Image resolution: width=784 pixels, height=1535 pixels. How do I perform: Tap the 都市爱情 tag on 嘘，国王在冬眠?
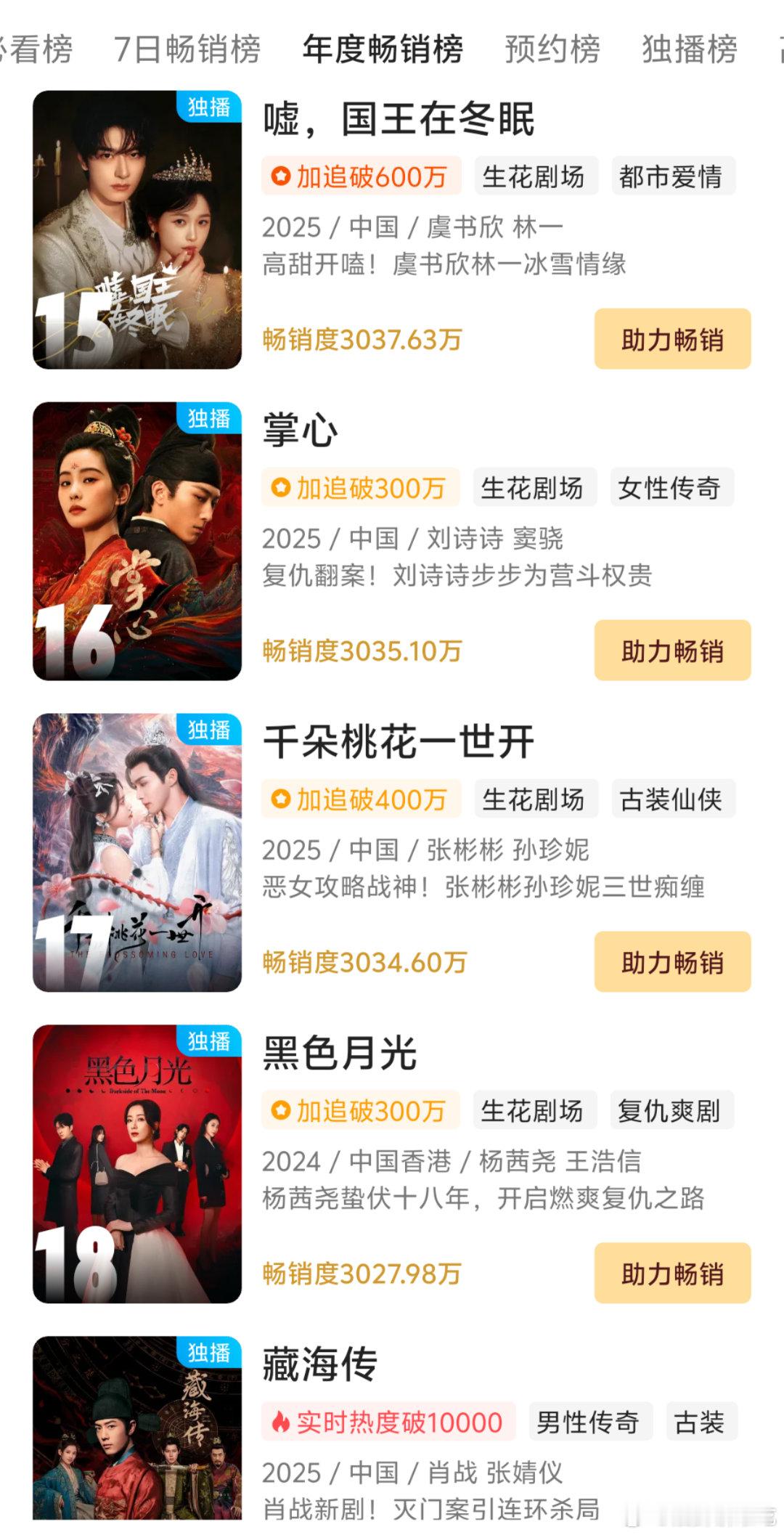[672, 176]
